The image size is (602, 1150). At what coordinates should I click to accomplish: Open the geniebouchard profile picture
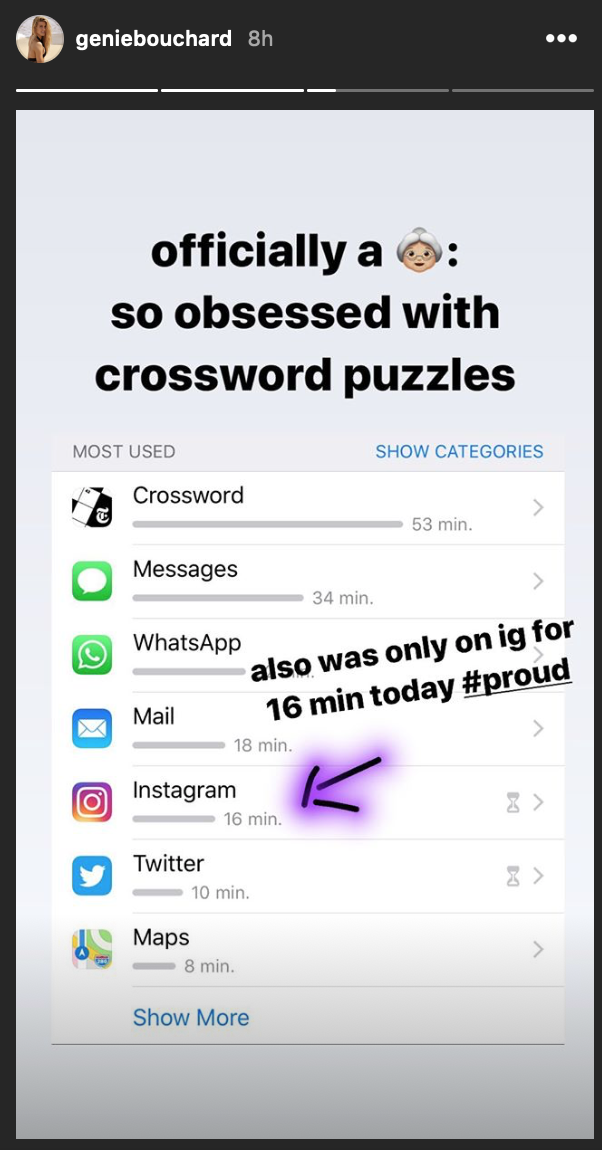[40, 39]
